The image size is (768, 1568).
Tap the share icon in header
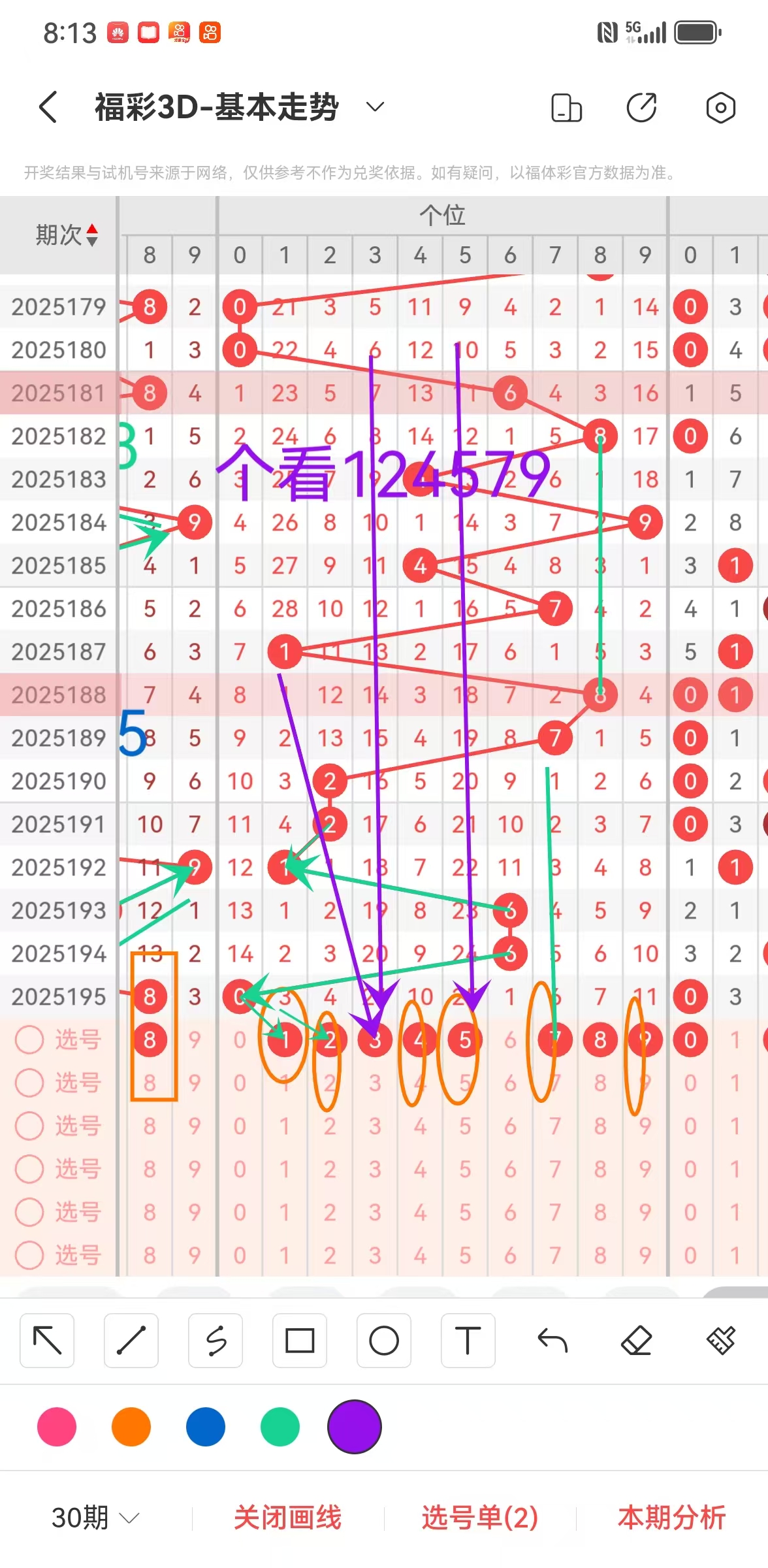pyautogui.click(x=642, y=108)
